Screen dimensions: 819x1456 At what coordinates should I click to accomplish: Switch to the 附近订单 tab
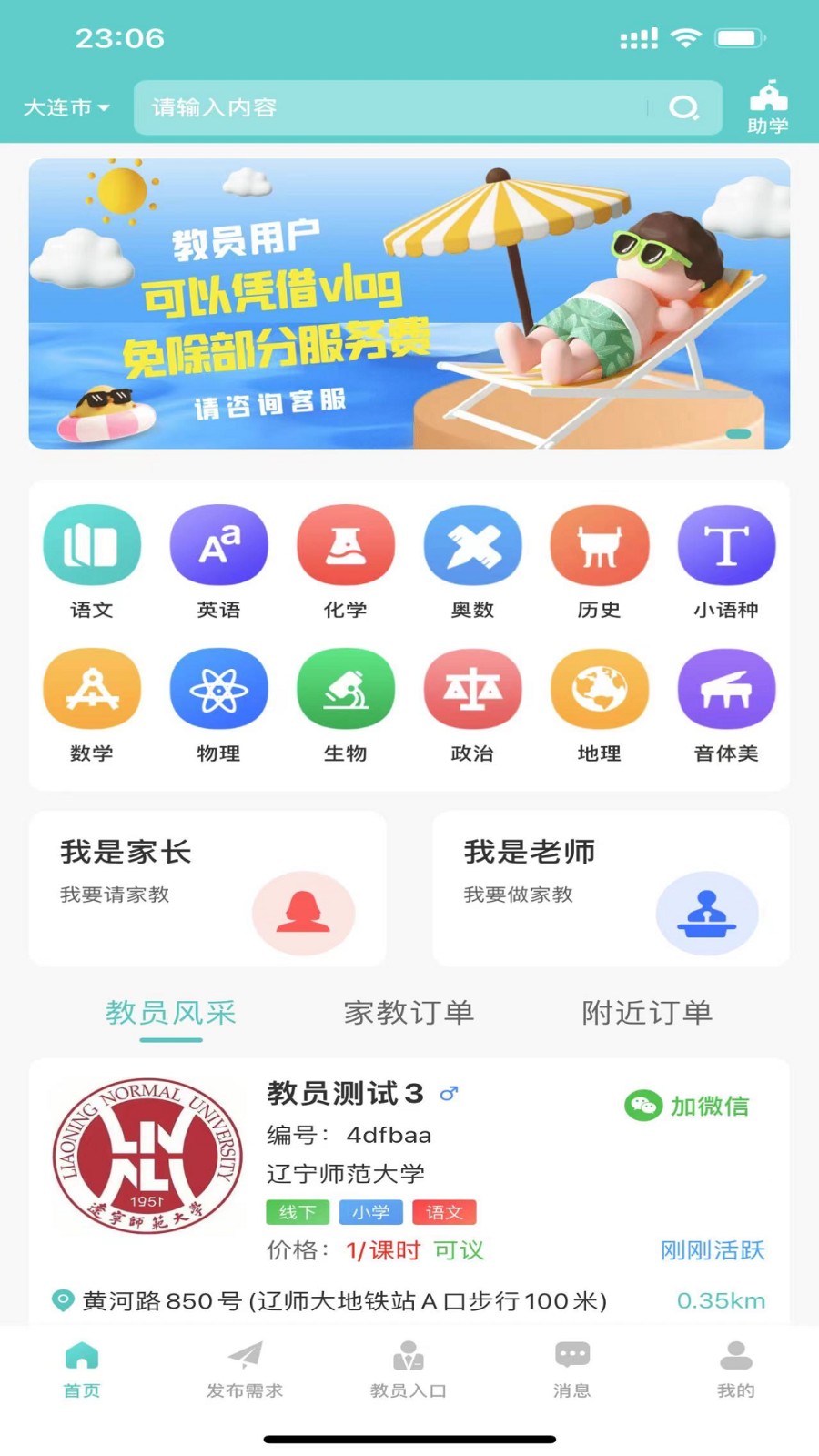(x=647, y=1013)
